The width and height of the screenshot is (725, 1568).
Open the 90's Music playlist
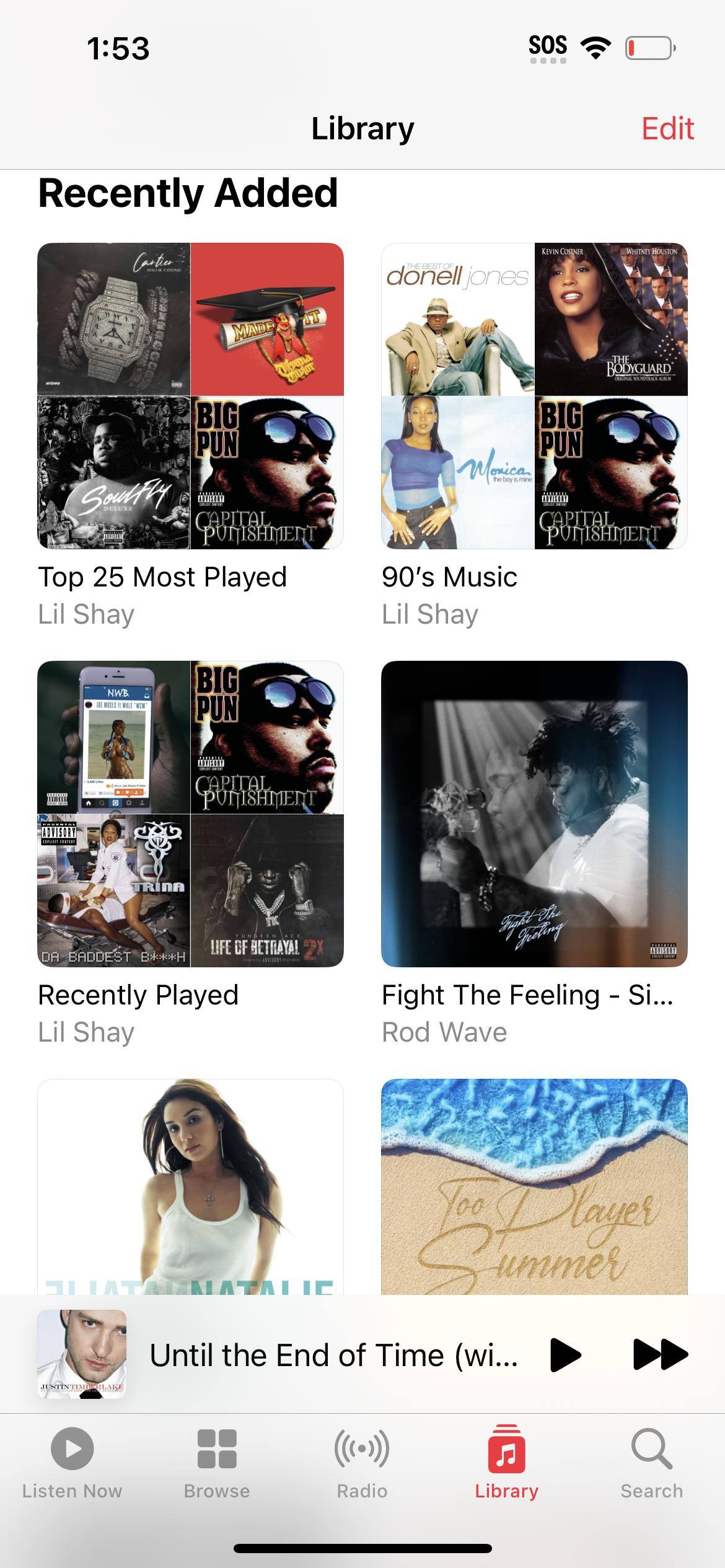pos(534,396)
